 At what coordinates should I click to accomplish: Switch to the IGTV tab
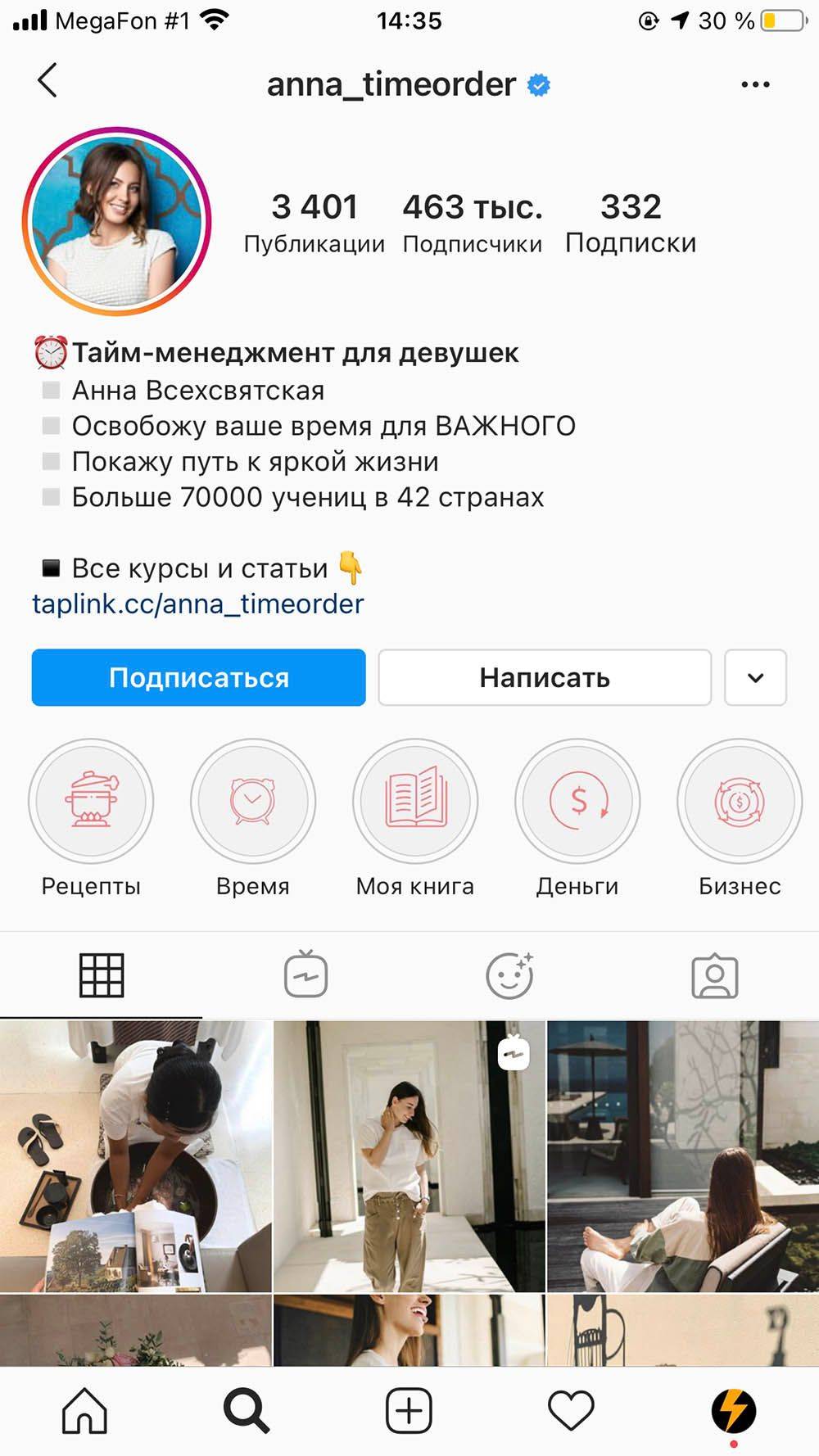[x=305, y=975]
